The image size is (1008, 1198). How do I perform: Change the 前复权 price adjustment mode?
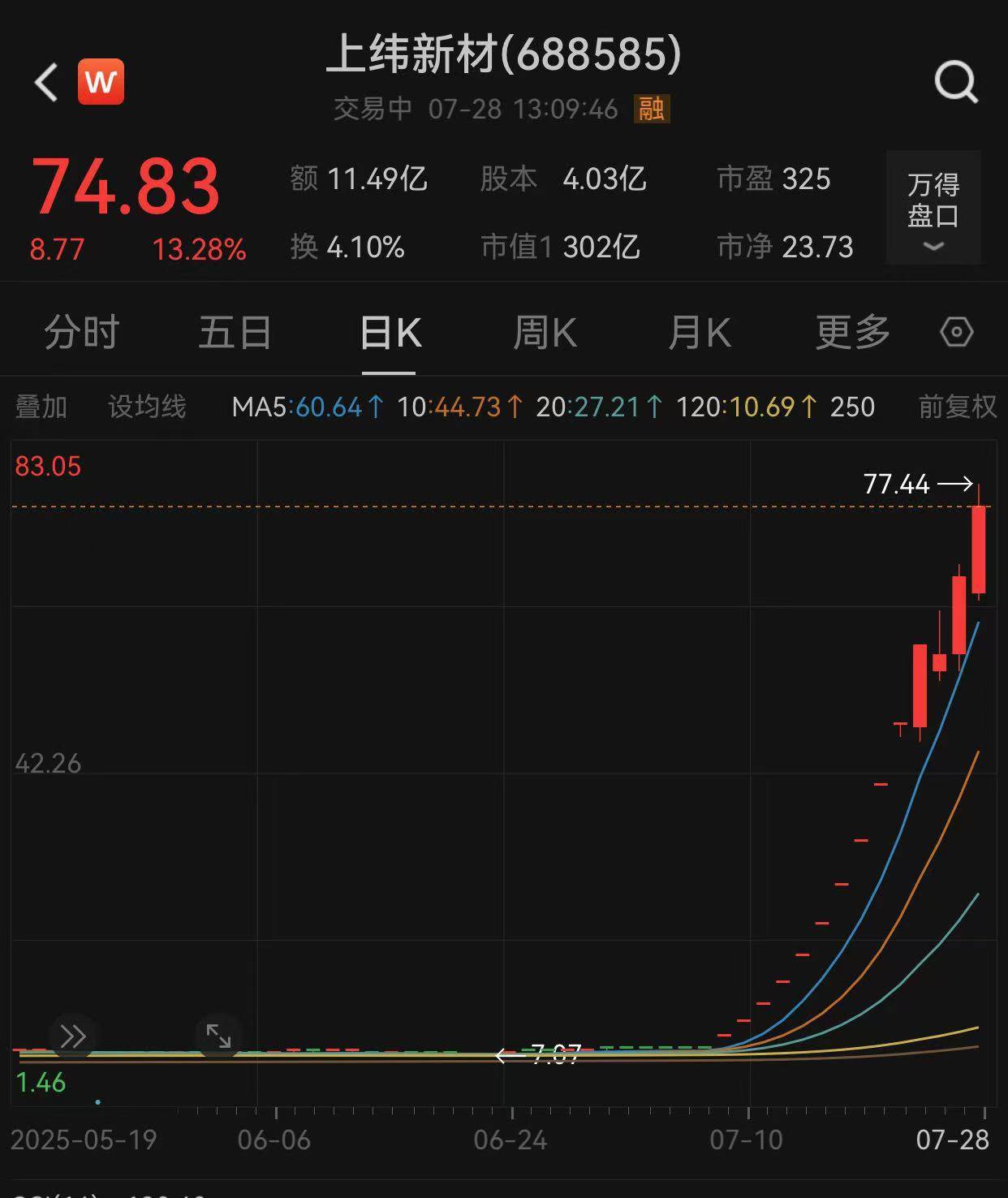957,407
